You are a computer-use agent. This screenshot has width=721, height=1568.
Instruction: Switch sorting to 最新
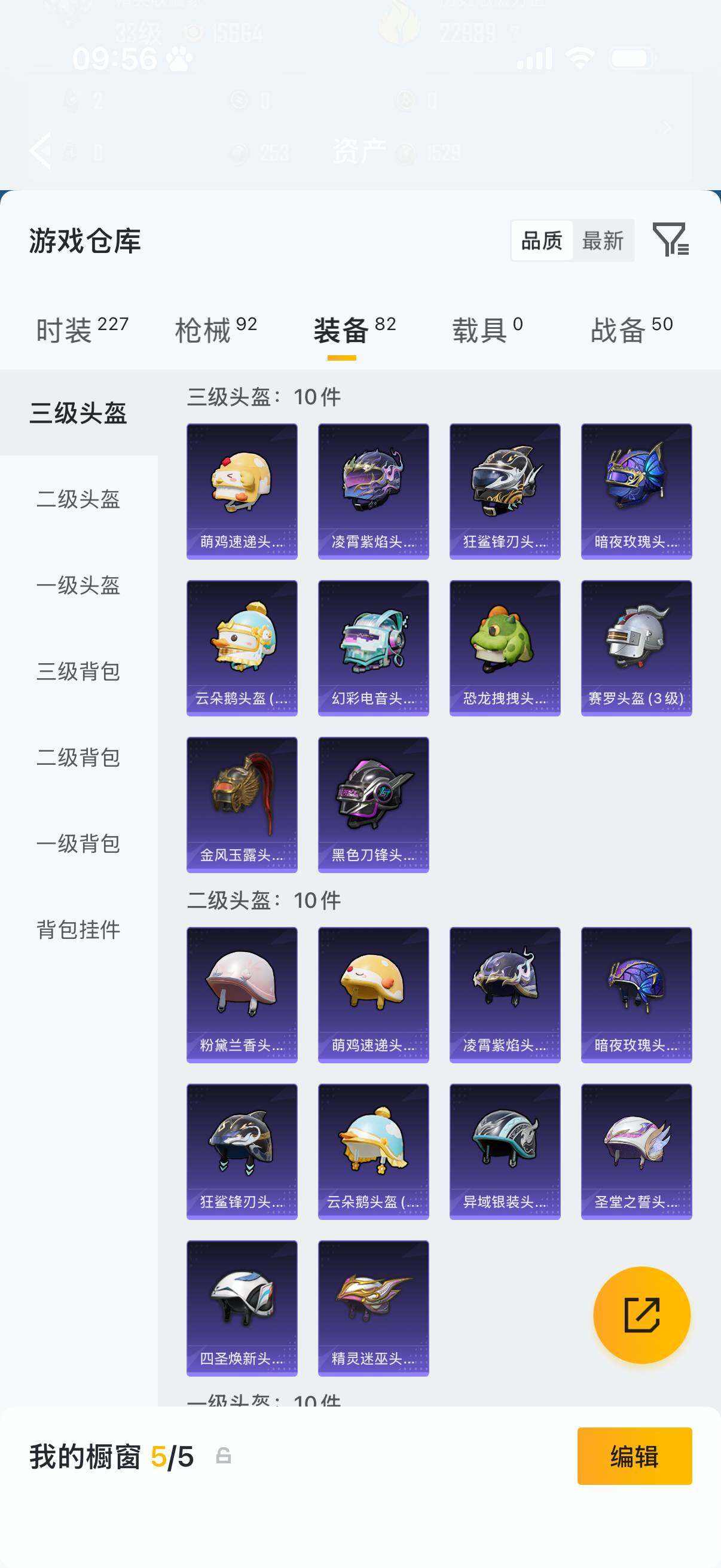603,241
